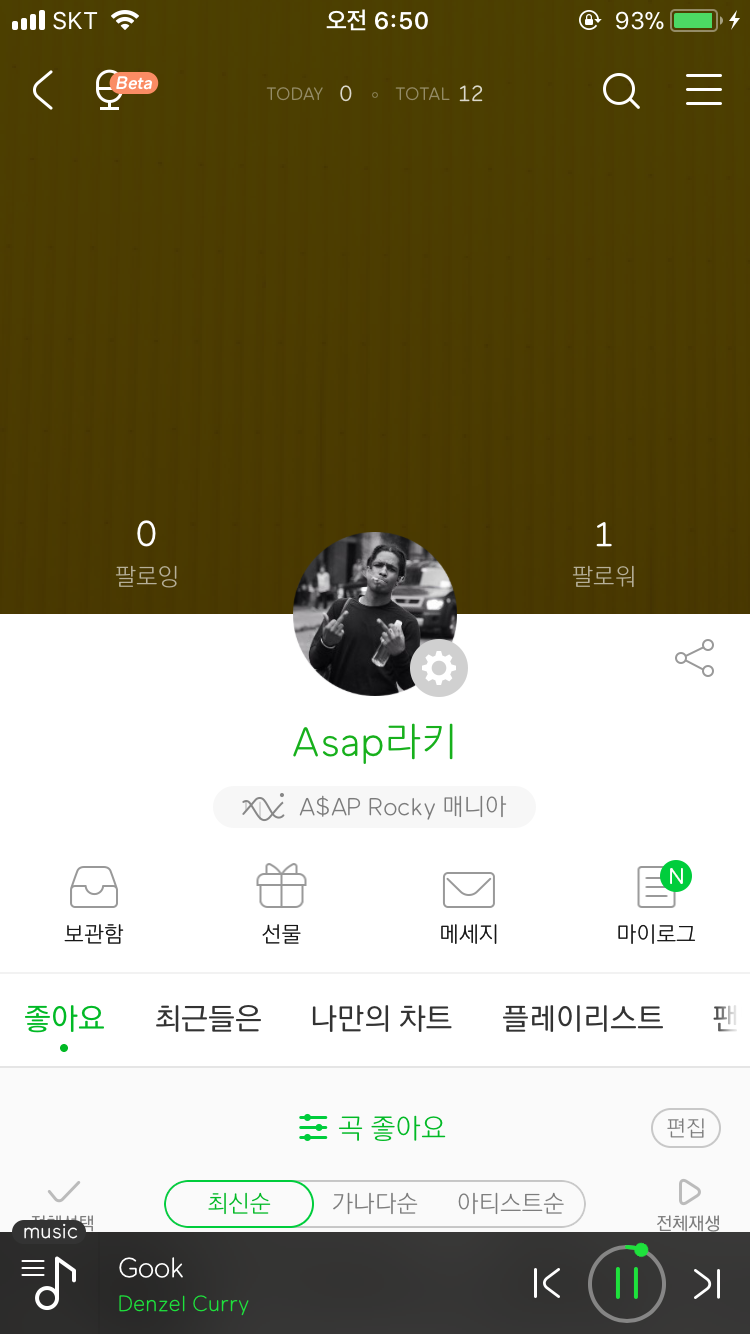Open profile settings gear icon
Image resolution: width=750 pixels, height=1334 pixels.
pyautogui.click(x=440, y=667)
